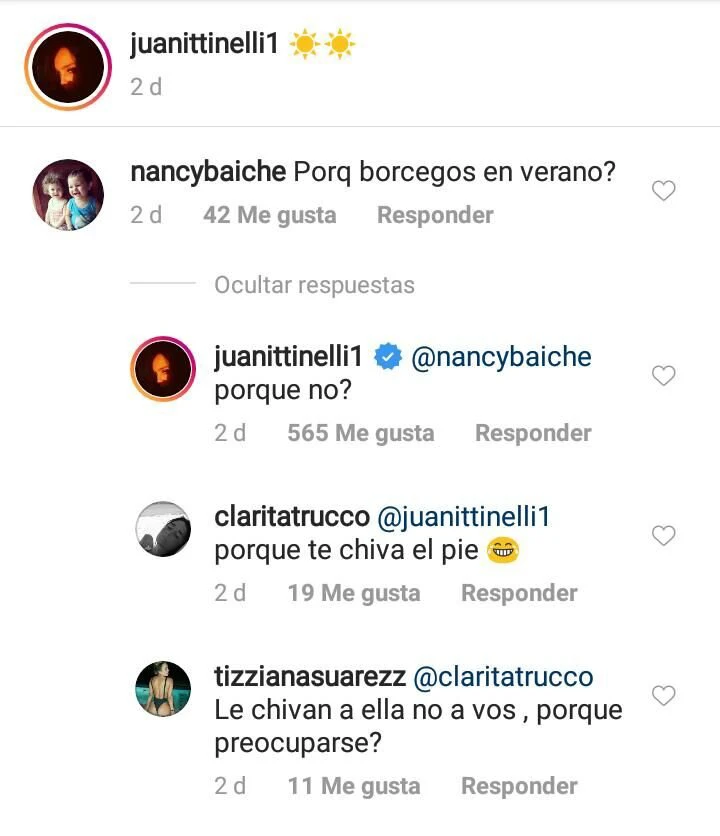Like juanittinelli1's reply 'porque no?'

[x=663, y=376]
